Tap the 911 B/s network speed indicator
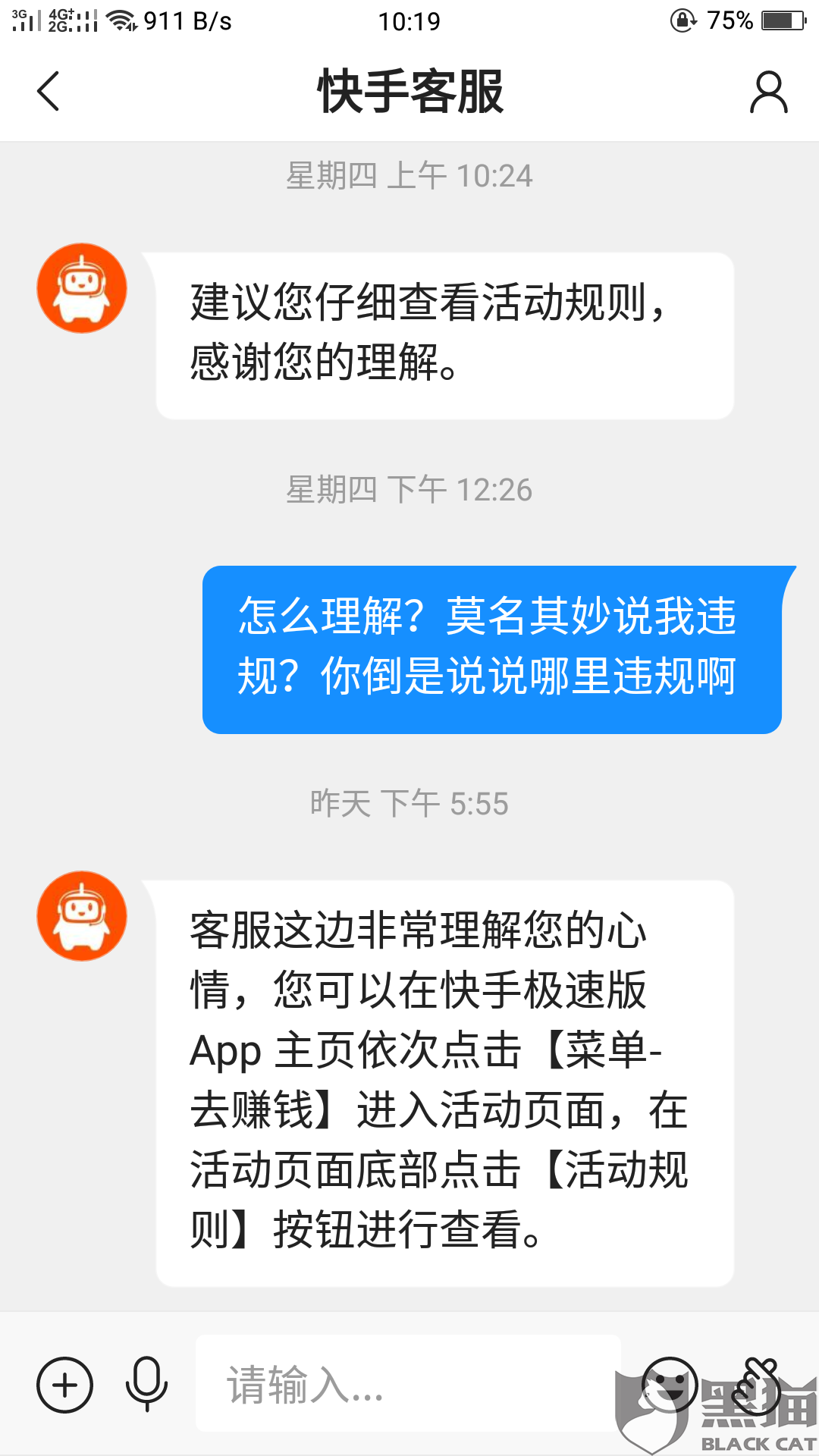 click(184, 20)
